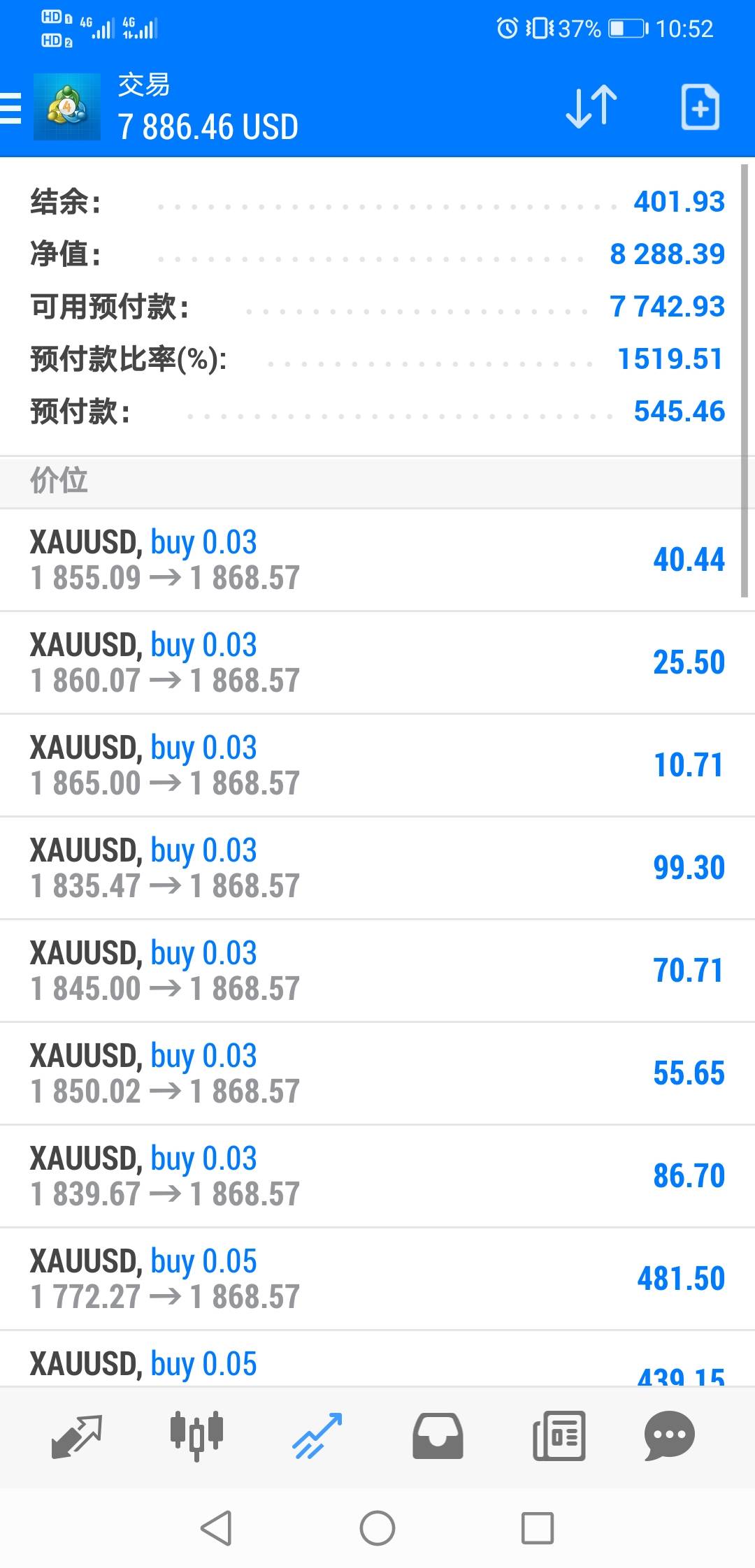The image size is (755, 1568).
Task: Tap the sort arrows icon
Action: pyautogui.click(x=591, y=107)
